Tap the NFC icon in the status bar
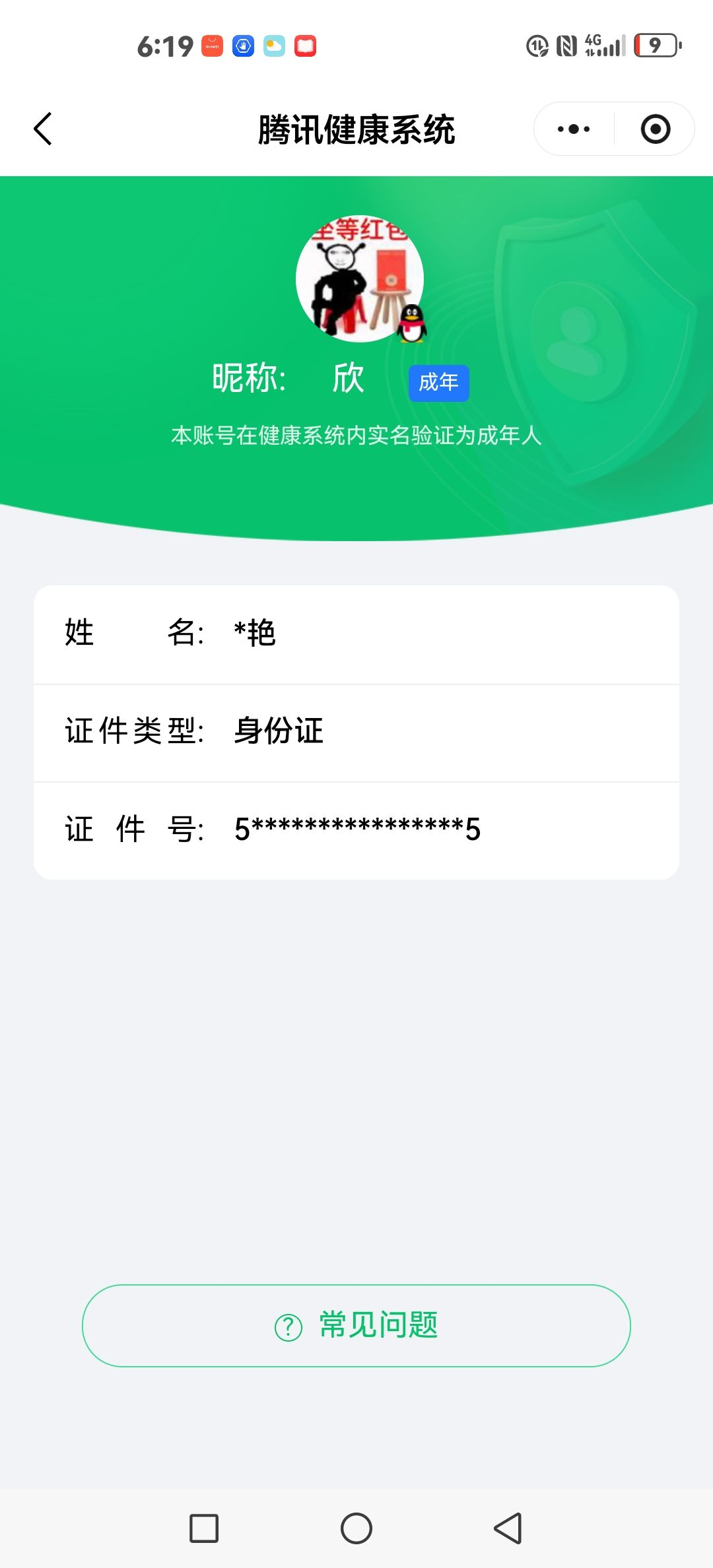The width and height of the screenshot is (713, 1568). pyautogui.click(x=564, y=44)
